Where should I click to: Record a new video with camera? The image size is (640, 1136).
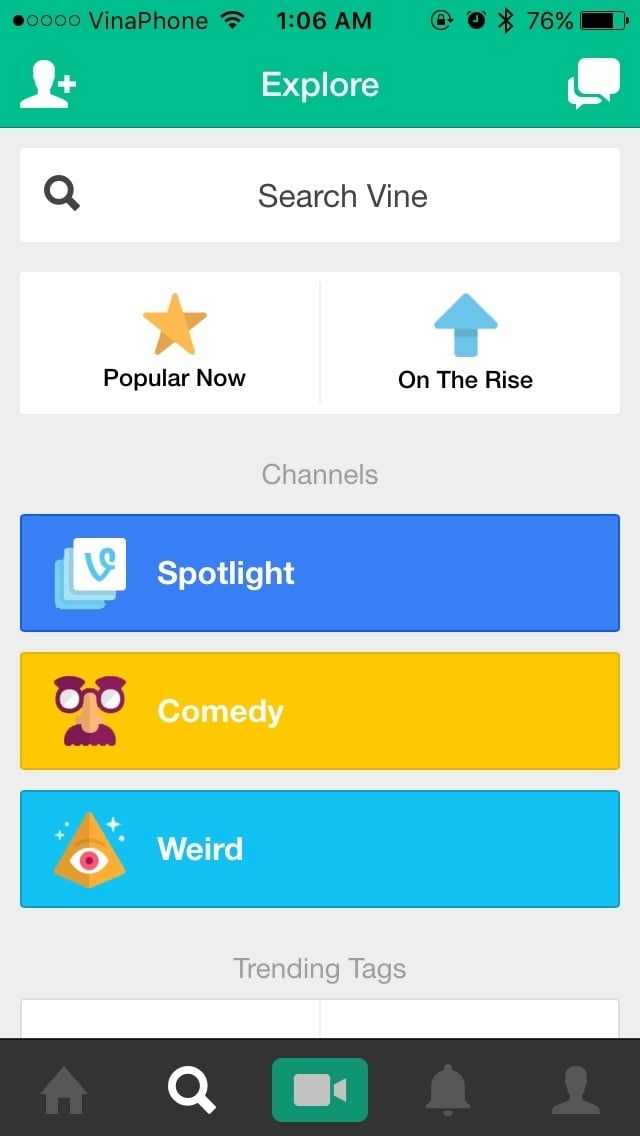[x=320, y=1090]
